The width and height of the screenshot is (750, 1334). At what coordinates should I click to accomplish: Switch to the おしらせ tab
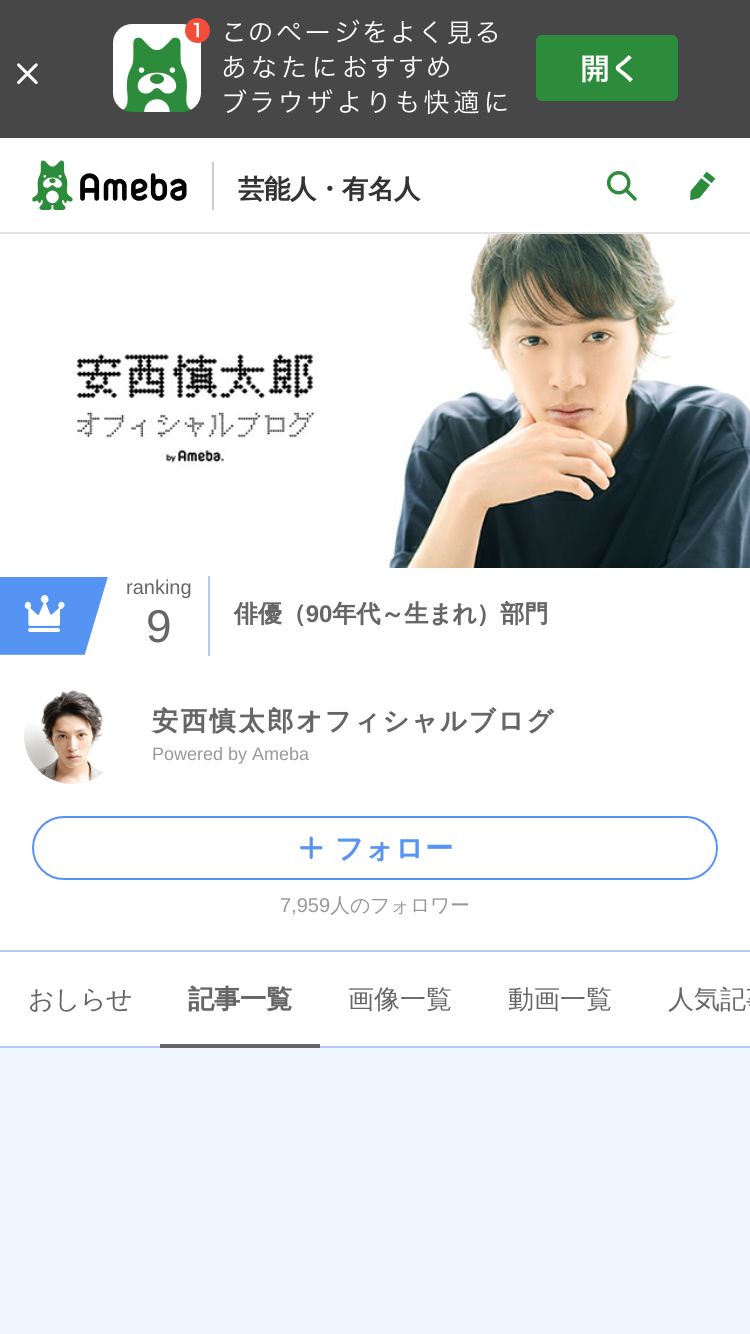pos(80,999)
